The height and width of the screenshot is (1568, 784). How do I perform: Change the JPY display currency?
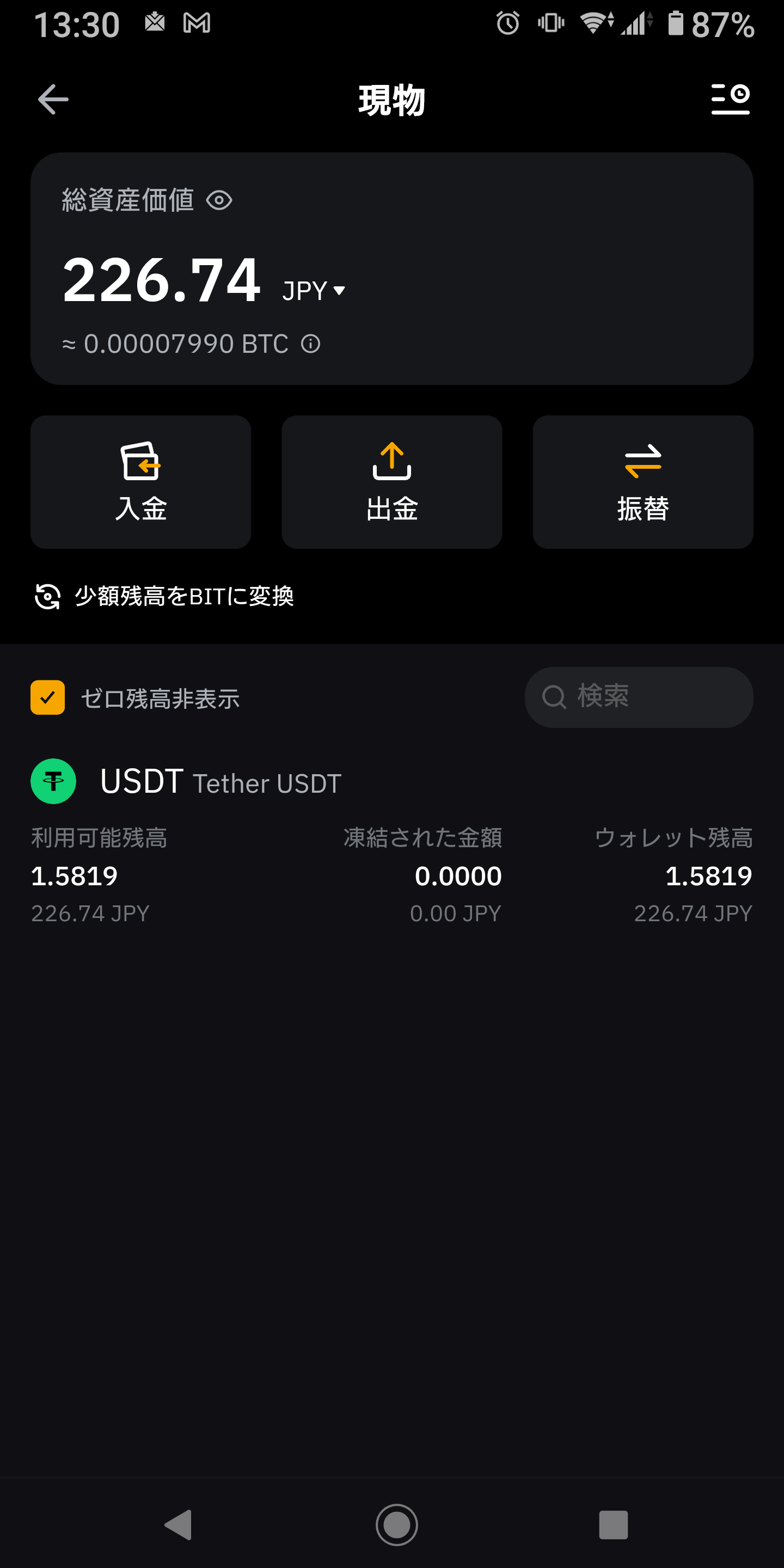coord(314,290)
